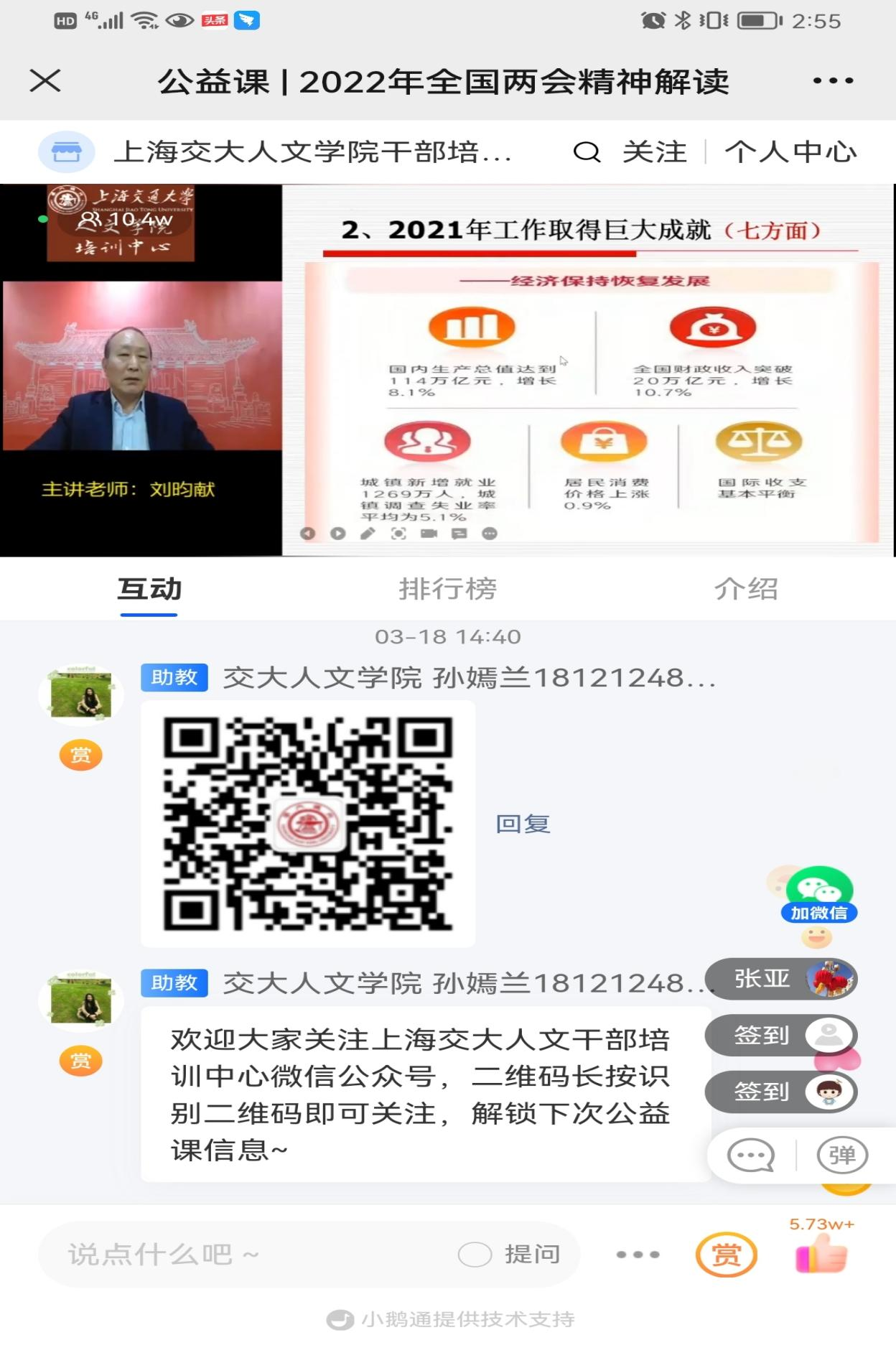Open the 加微信 floating button

pyautogui.click(x=819, y=896)
